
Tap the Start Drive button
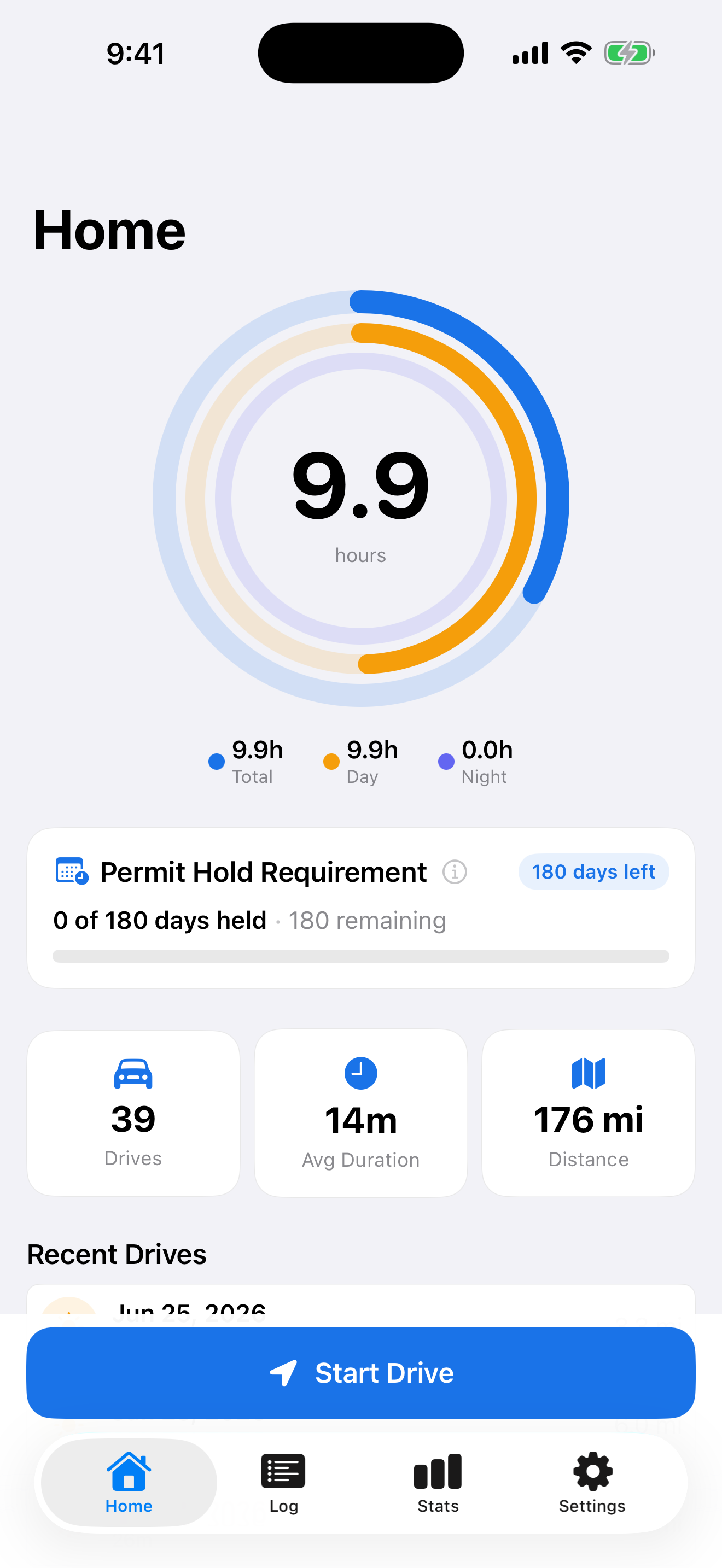tap(361, 1373)
